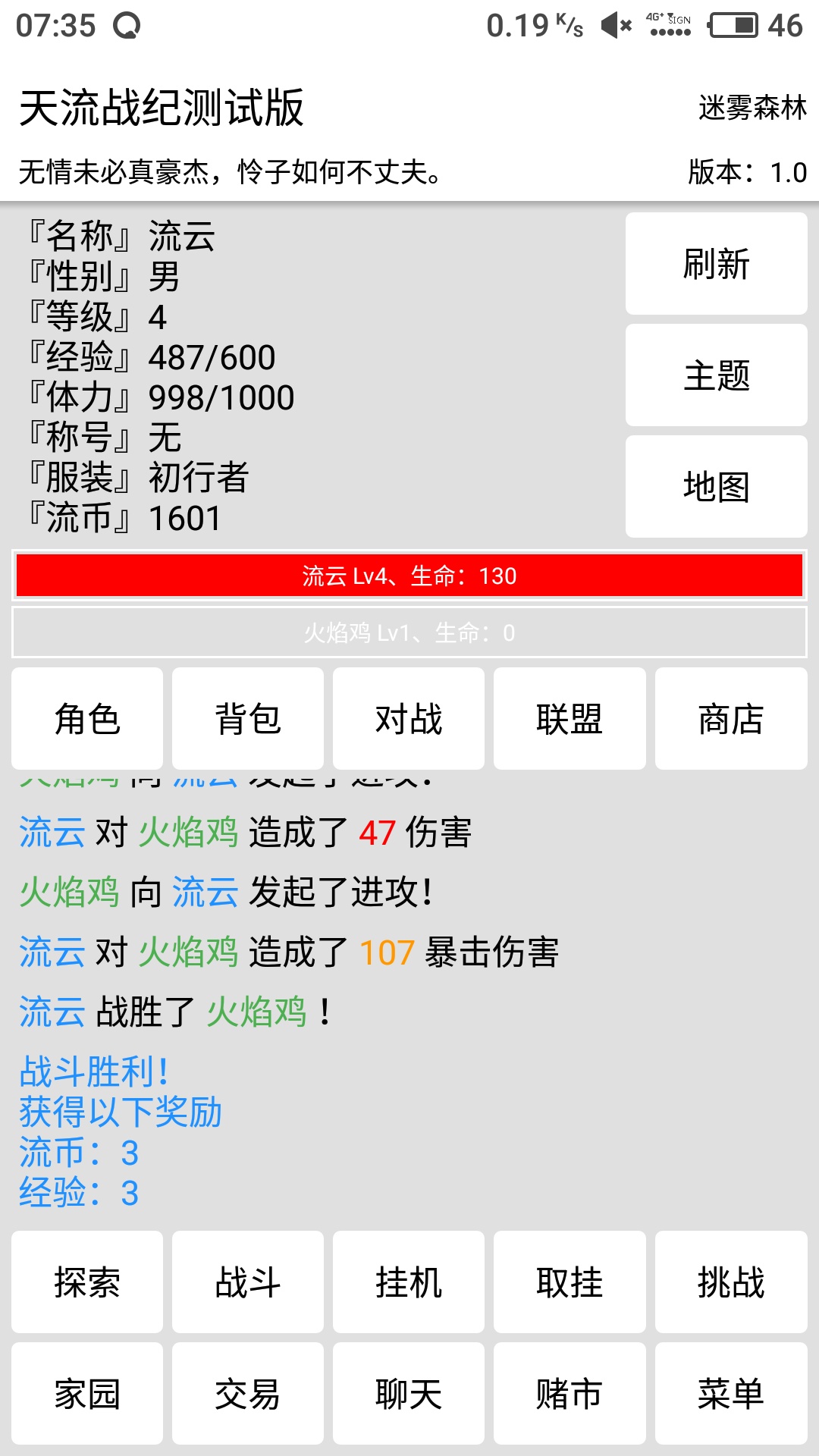Open the 聊天 chat
This screenshot has height=1456, width=819.
409,1394
